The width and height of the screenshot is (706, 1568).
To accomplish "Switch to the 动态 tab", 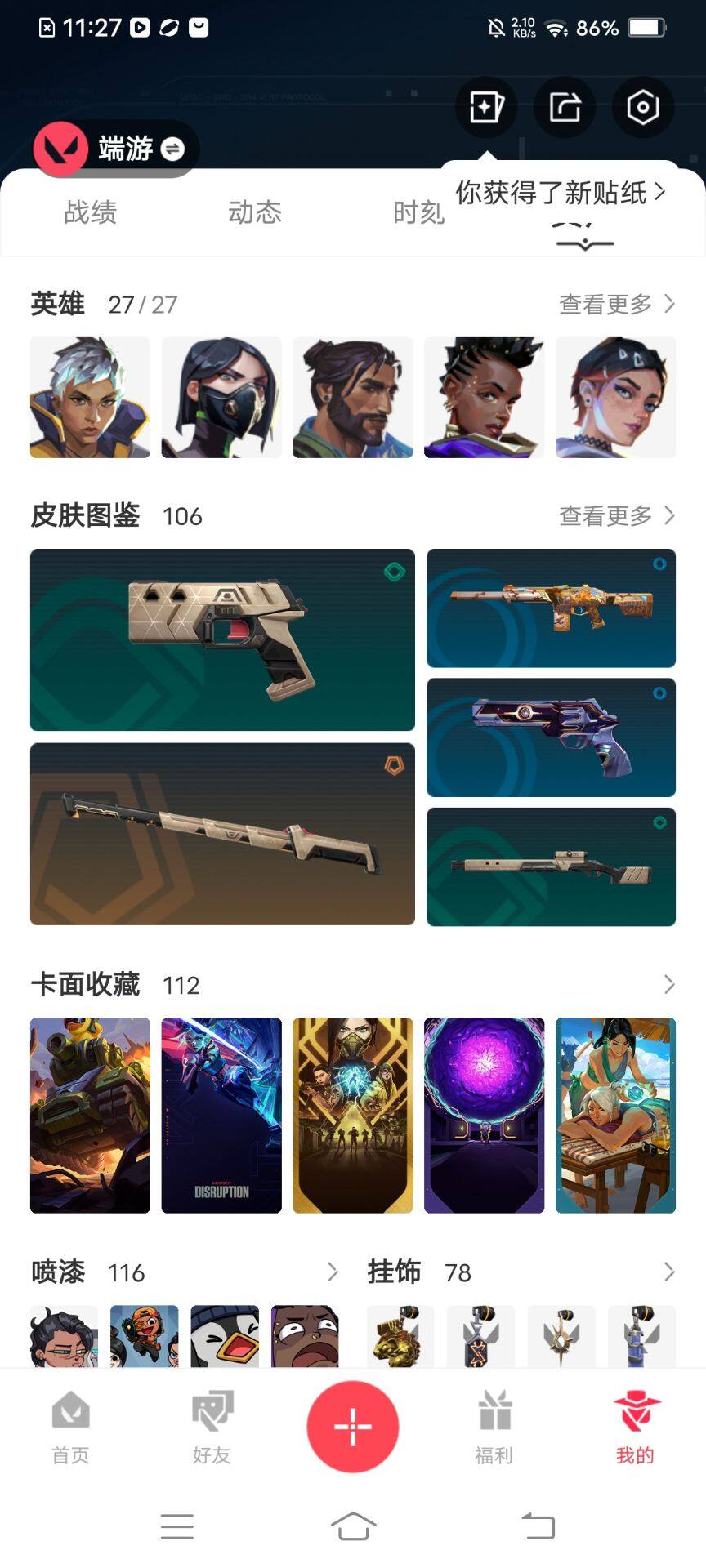I will tap(254, 212).
